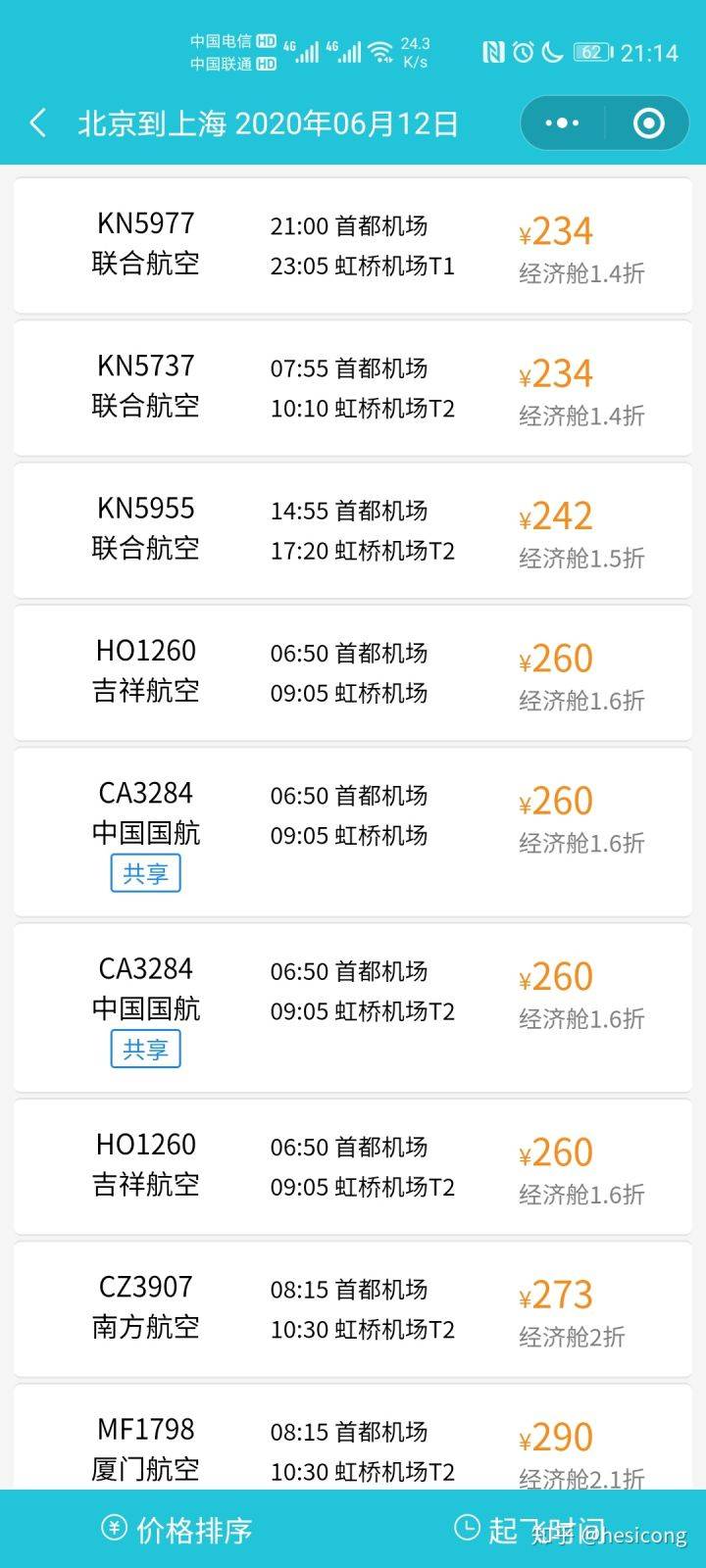Sort flights by 起飞时间
706x1568 pixels.
tap(529, 1529)
